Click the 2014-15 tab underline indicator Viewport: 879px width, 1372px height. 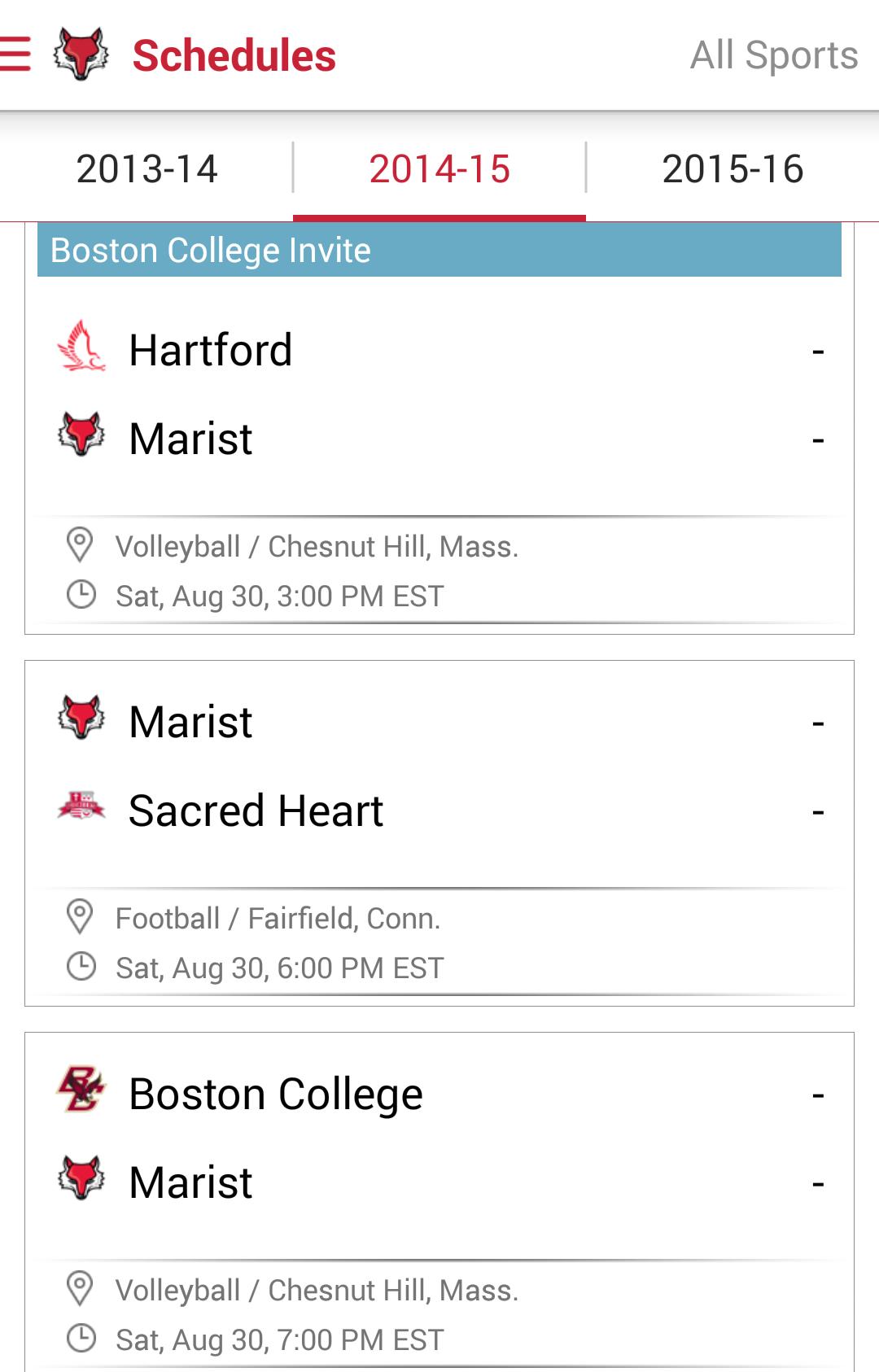(x=439, y=216)
